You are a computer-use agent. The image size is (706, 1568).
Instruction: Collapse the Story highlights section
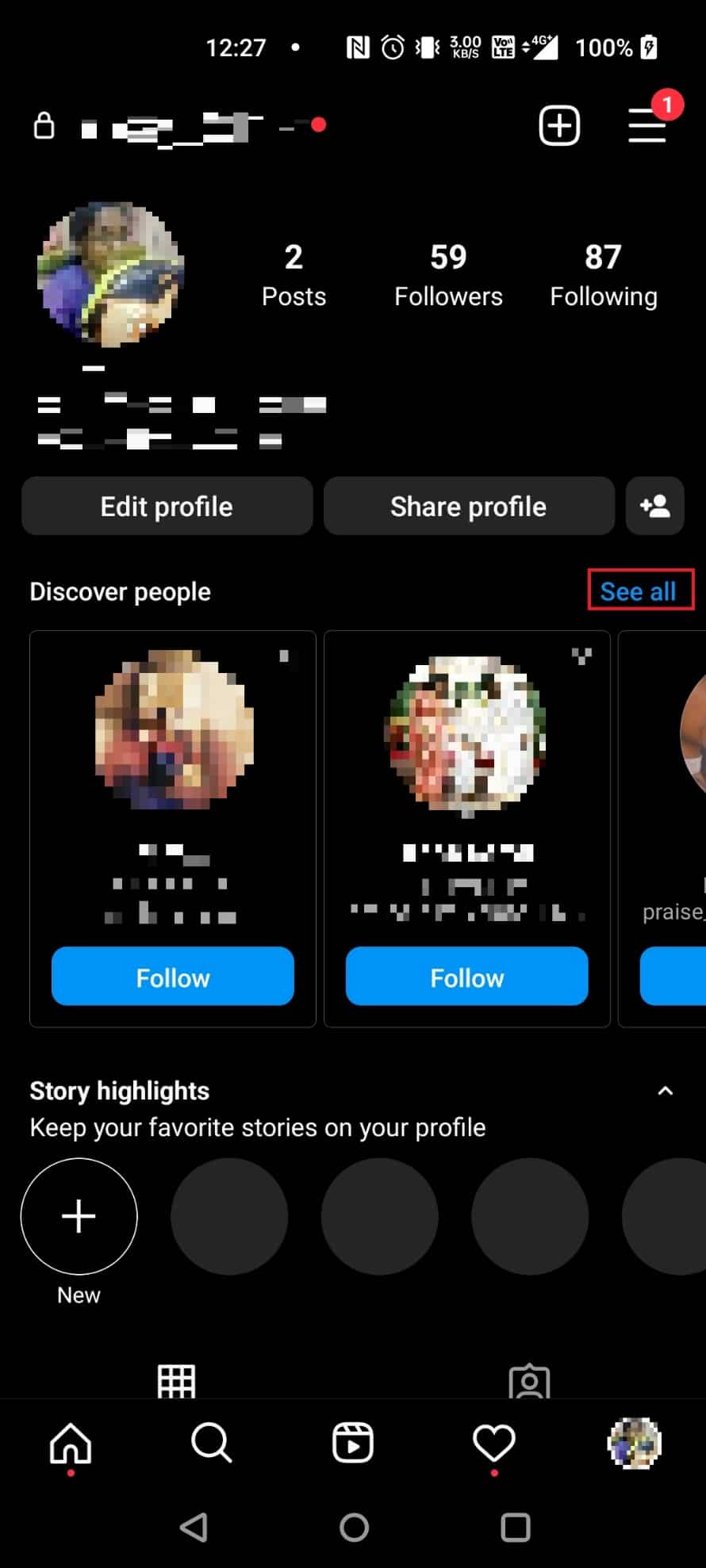pyautogui.click(x=666, y=1091)
